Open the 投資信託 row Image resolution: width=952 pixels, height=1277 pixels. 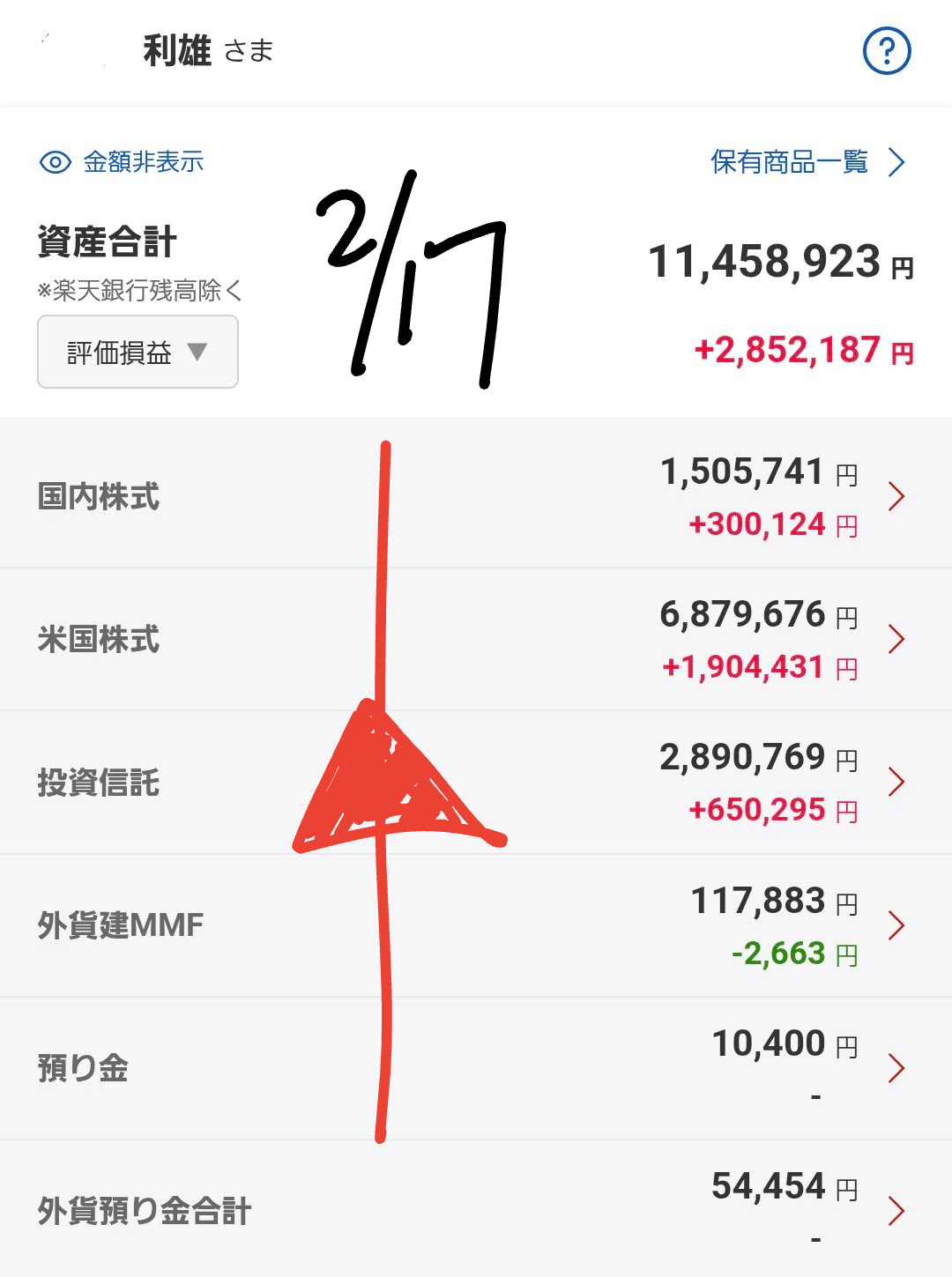(x=476, y=783)
